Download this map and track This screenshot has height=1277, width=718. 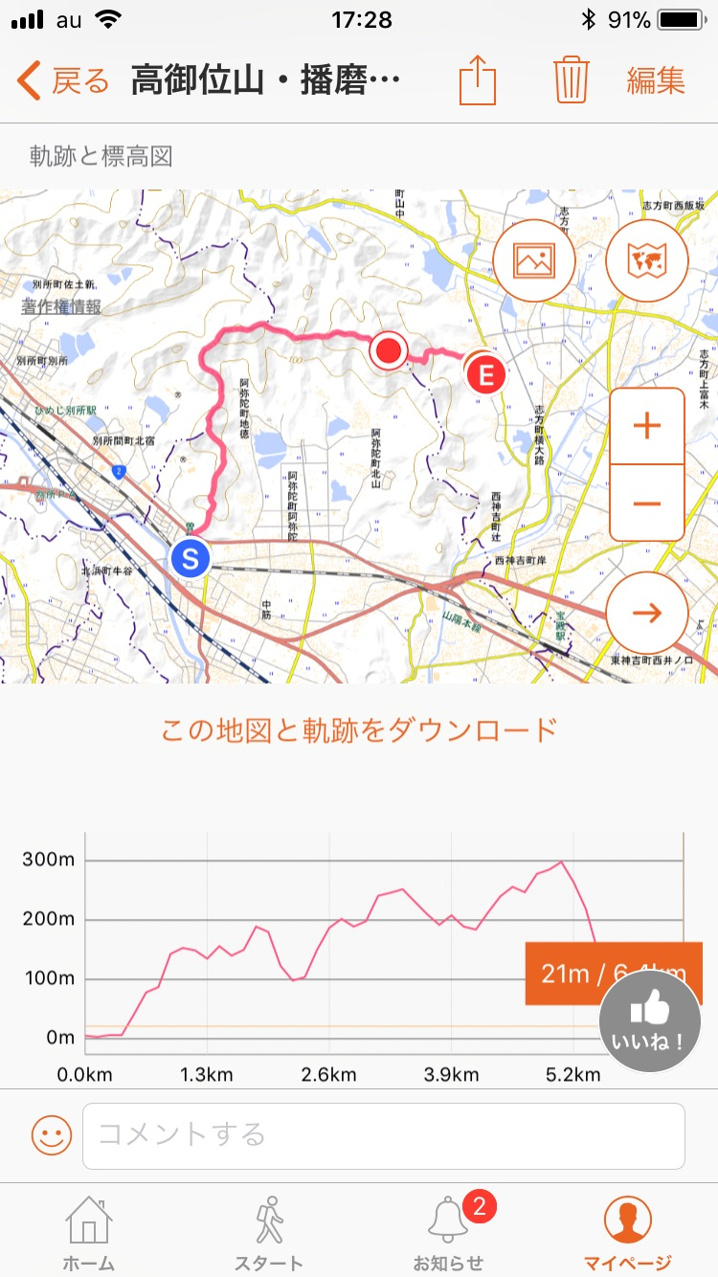coord(359,730)
